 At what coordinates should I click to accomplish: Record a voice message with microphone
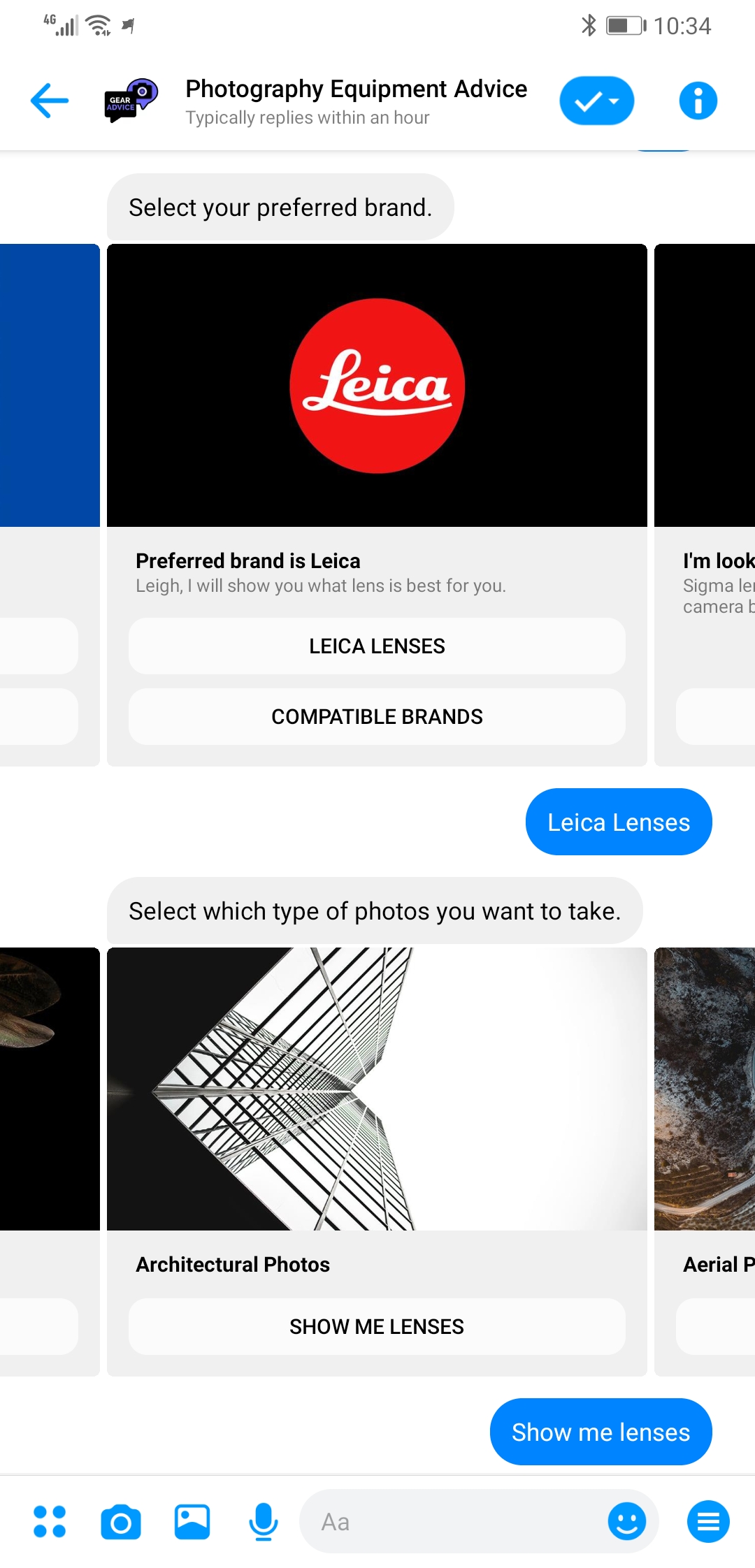click(264, 1521)
